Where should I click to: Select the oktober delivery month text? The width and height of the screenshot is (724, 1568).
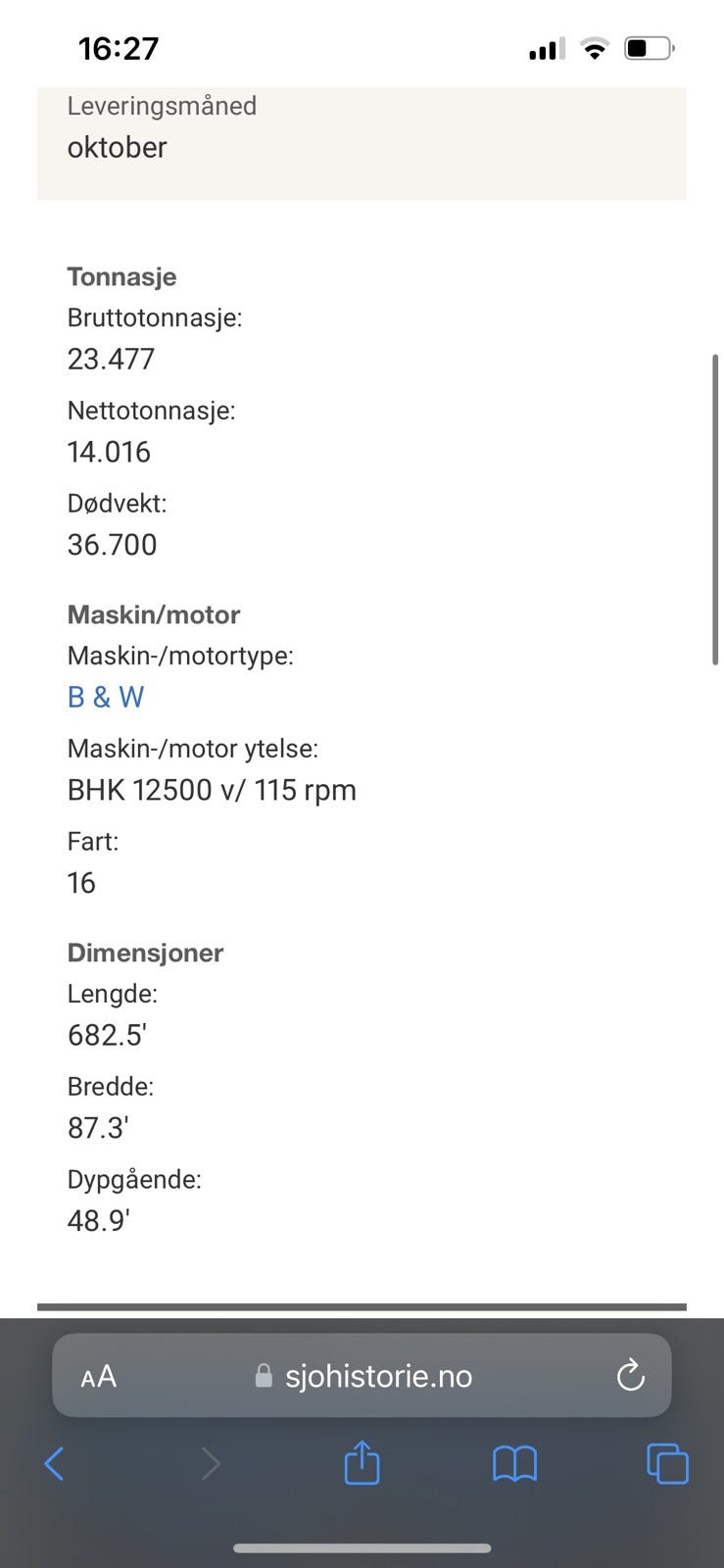(x=117, y=148)
